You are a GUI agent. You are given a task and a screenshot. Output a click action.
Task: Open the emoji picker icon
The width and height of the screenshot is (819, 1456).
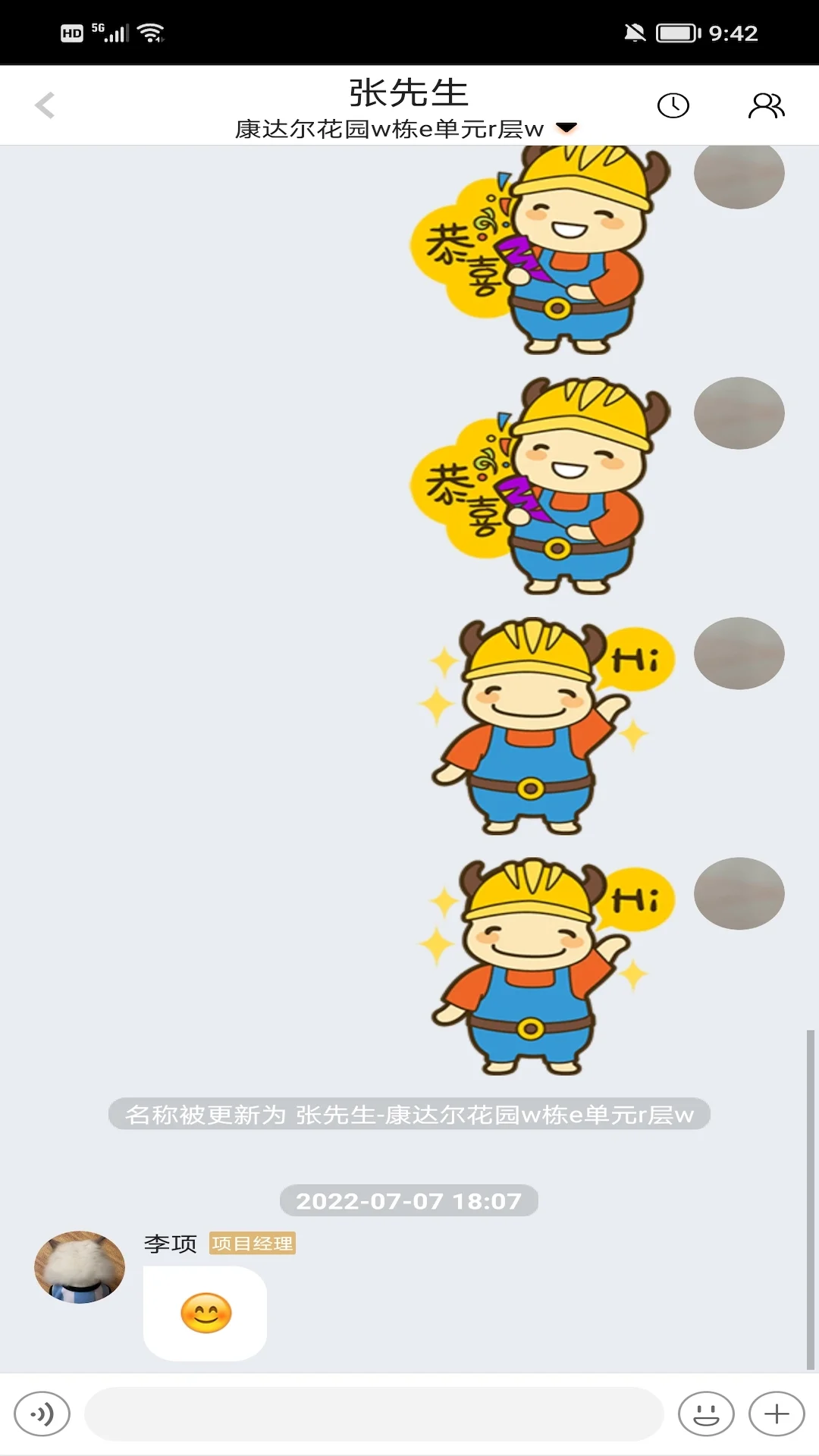(x=706, y=1413)
